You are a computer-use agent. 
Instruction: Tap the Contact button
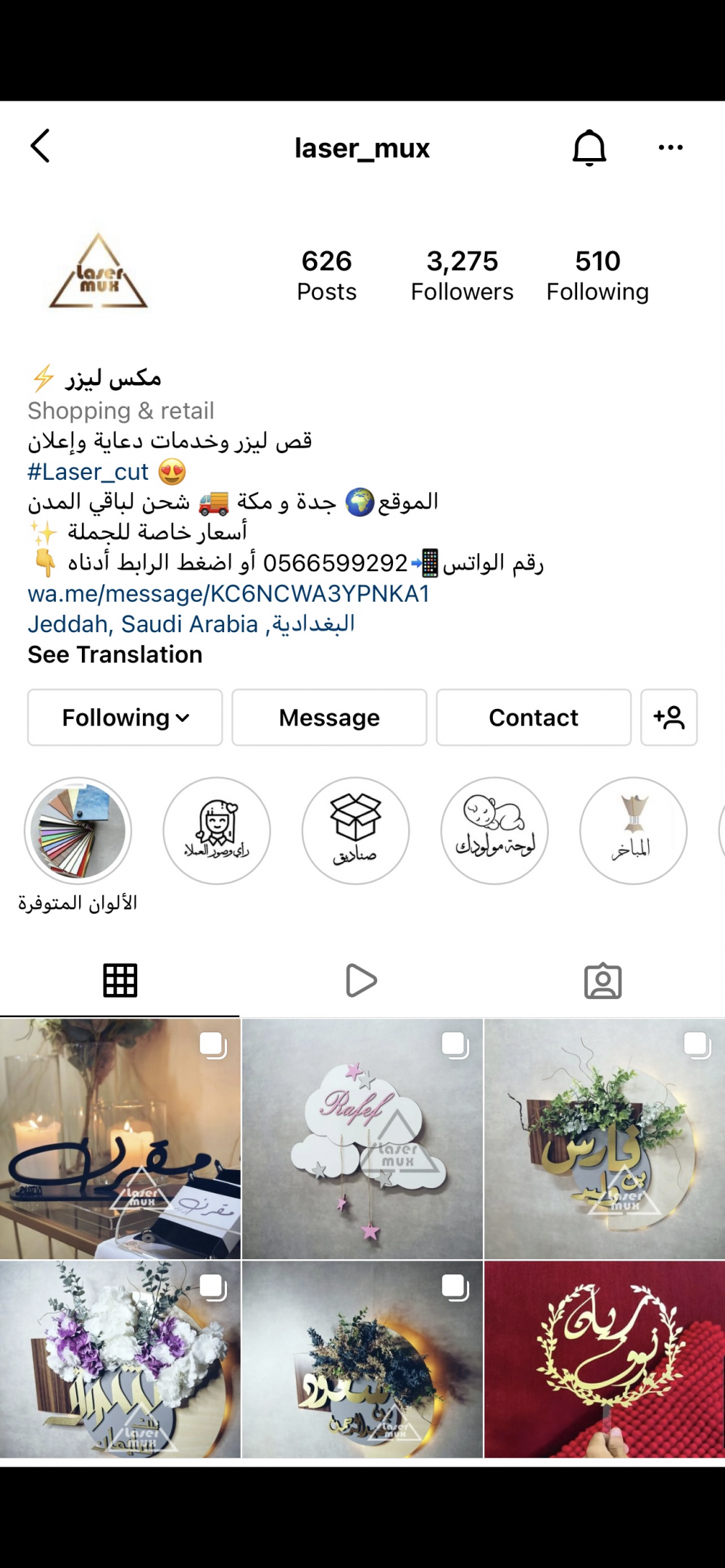click(534, 717)
